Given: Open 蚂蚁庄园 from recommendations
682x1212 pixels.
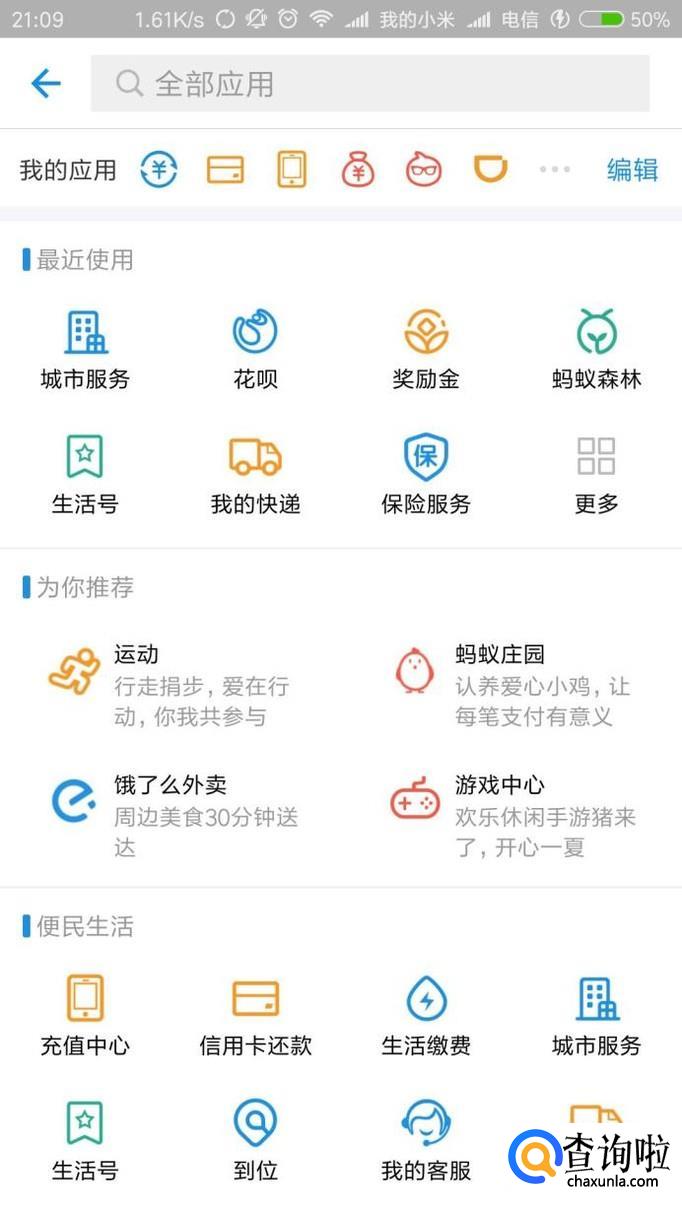Looking at the screenshot, I should pos(510,685).
